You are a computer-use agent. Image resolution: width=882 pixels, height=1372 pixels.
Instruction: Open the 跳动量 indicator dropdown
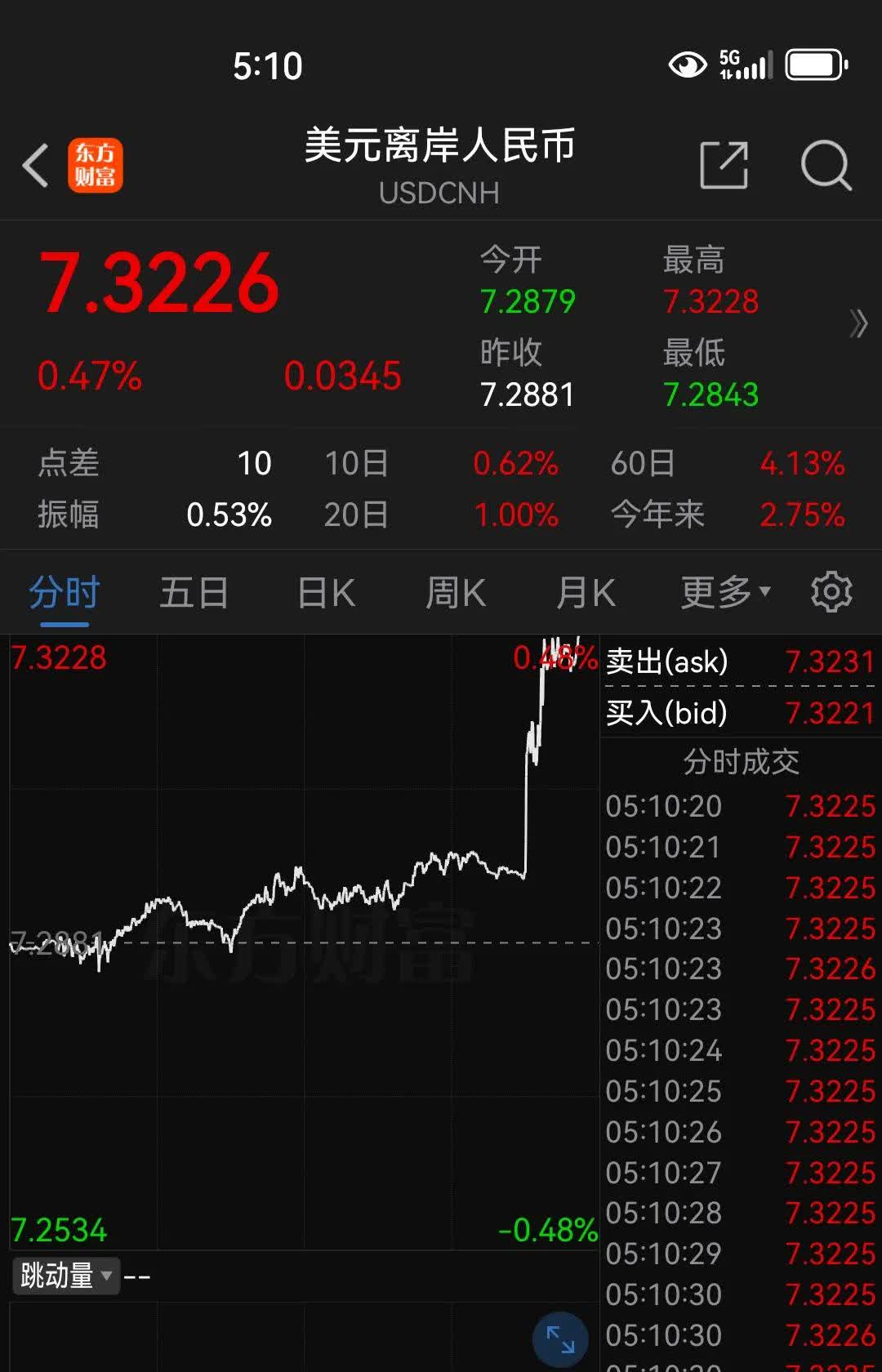click(67, 1276)
